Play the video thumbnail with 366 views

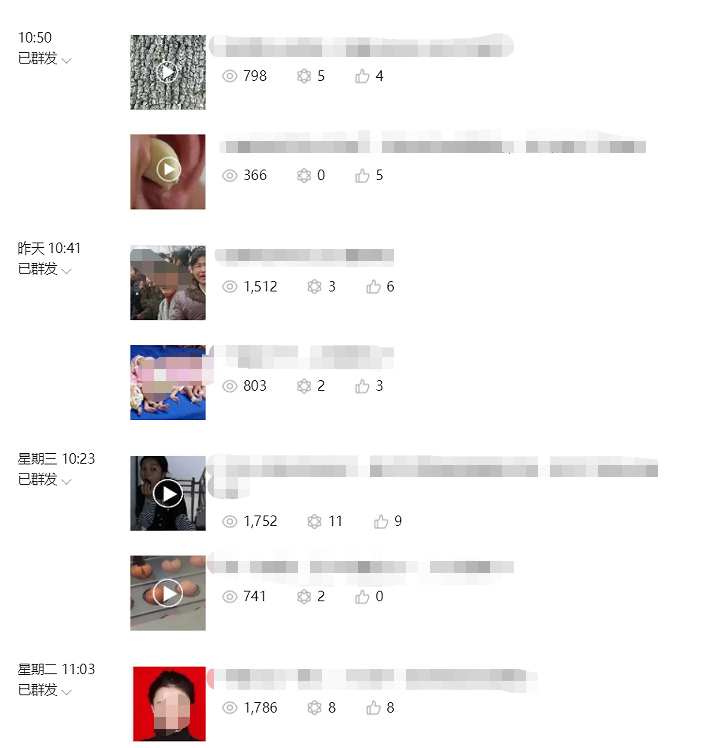point(168,171)
